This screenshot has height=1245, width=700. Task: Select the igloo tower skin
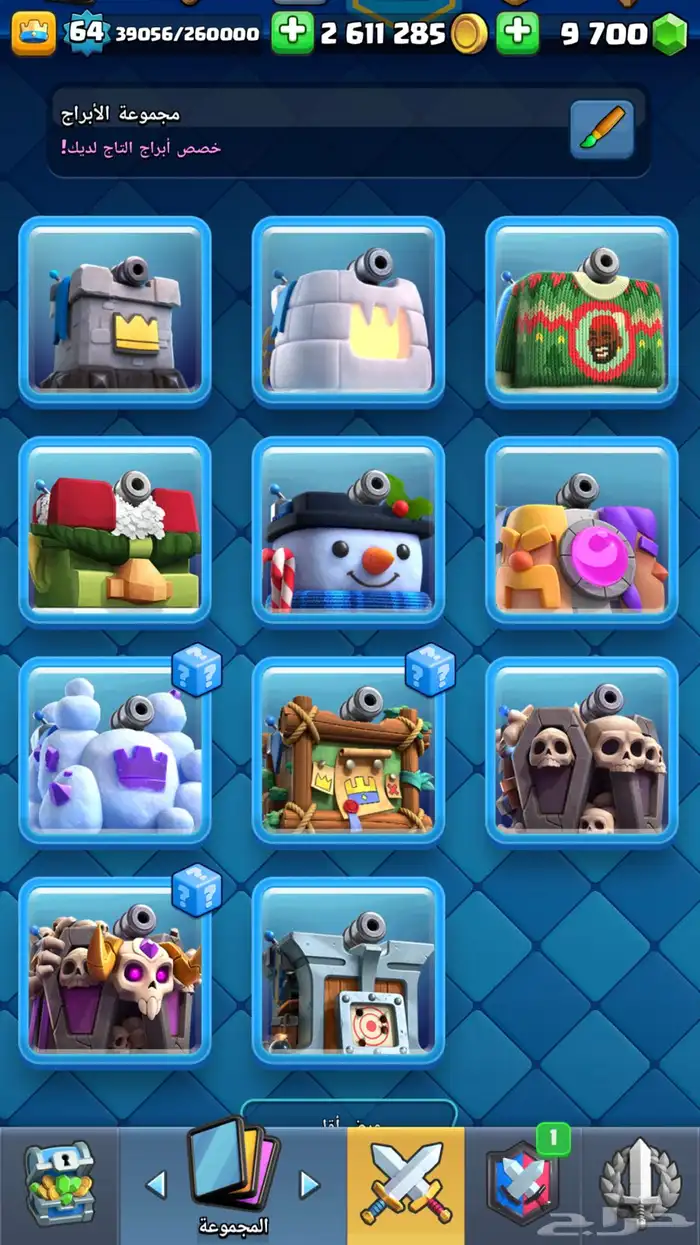pyautogui.click(x=348, y=311)
